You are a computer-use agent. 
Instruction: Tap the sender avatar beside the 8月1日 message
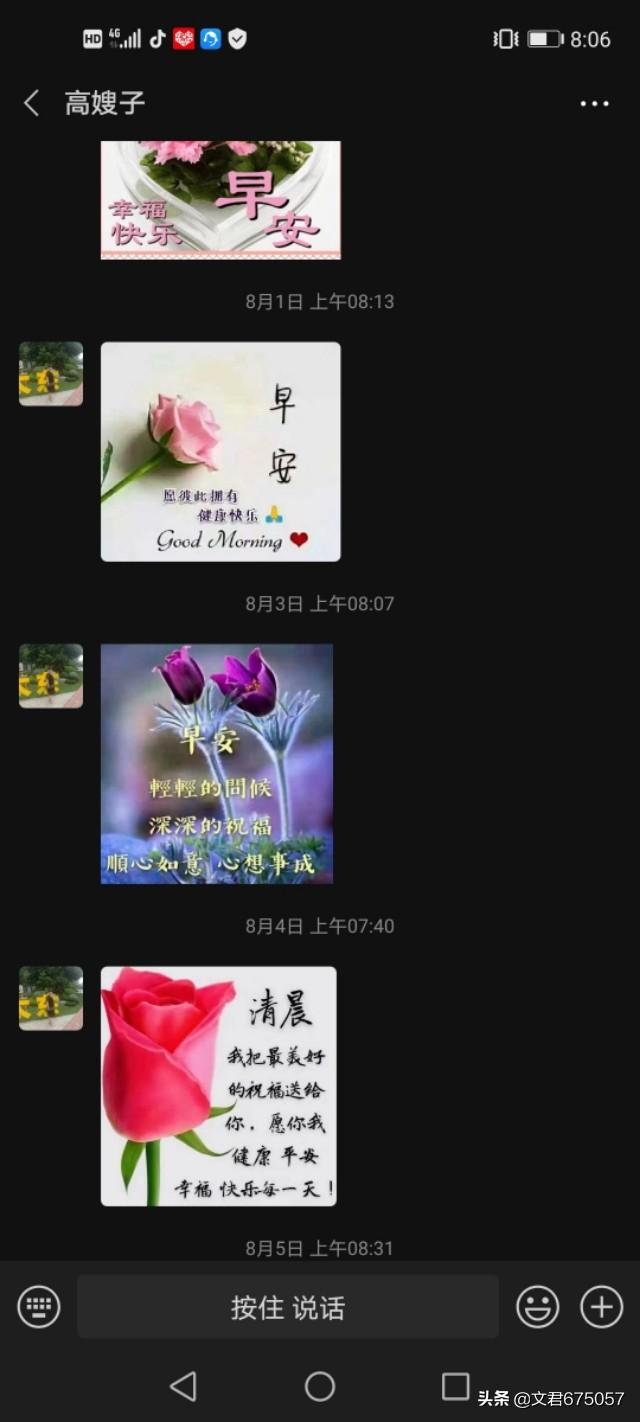tap(51, 374)
